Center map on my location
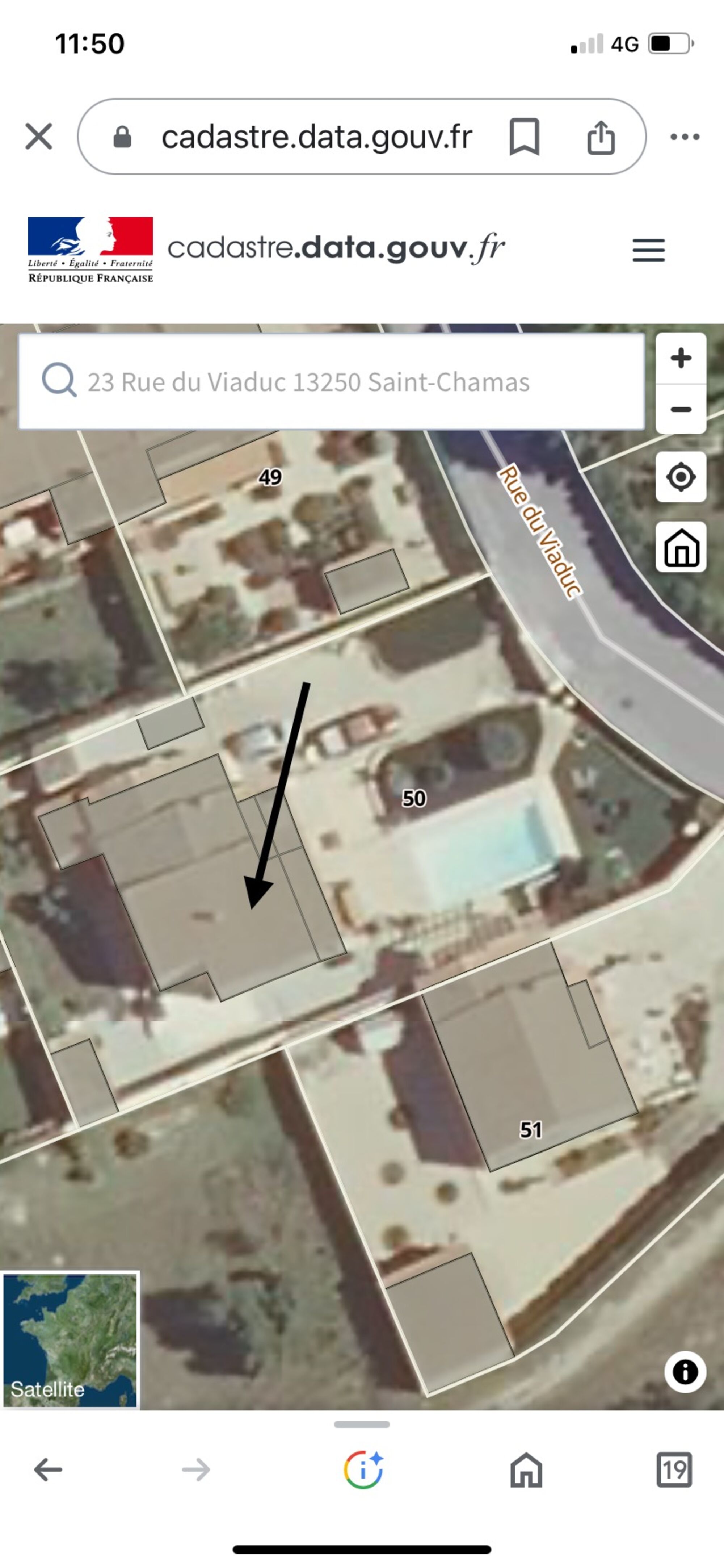Viewport: 724px width, 1568px height. 681,477
